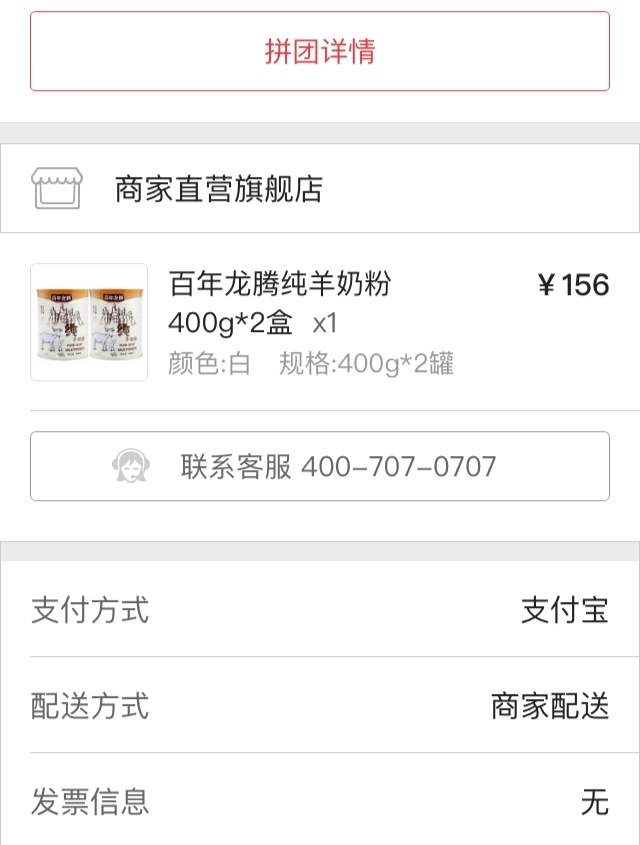Open the 拼团详情 group-buy details
This screenshot has width=640, height=845.
(320, 52)
